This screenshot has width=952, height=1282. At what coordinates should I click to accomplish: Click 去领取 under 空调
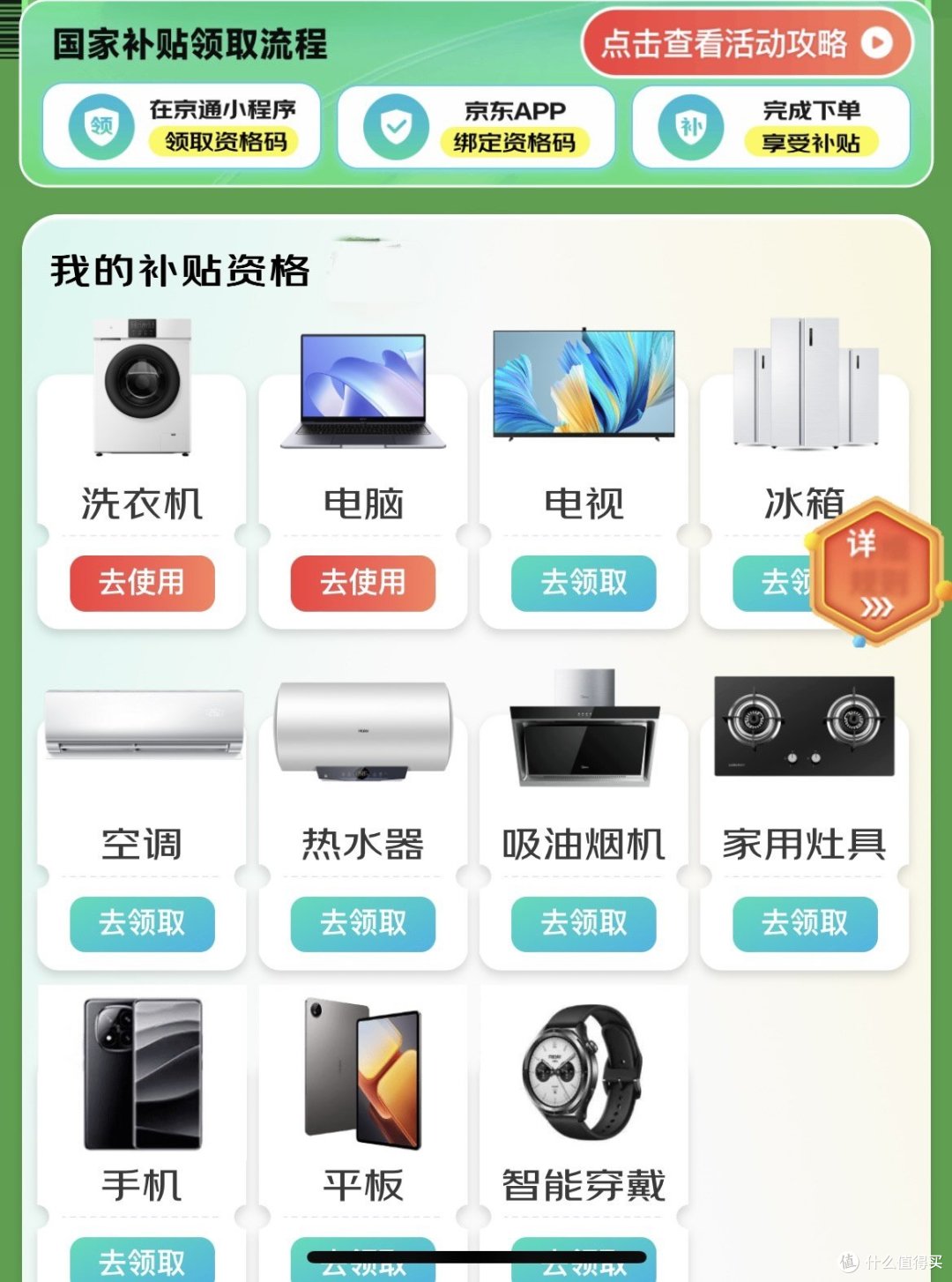coord(144,923)
